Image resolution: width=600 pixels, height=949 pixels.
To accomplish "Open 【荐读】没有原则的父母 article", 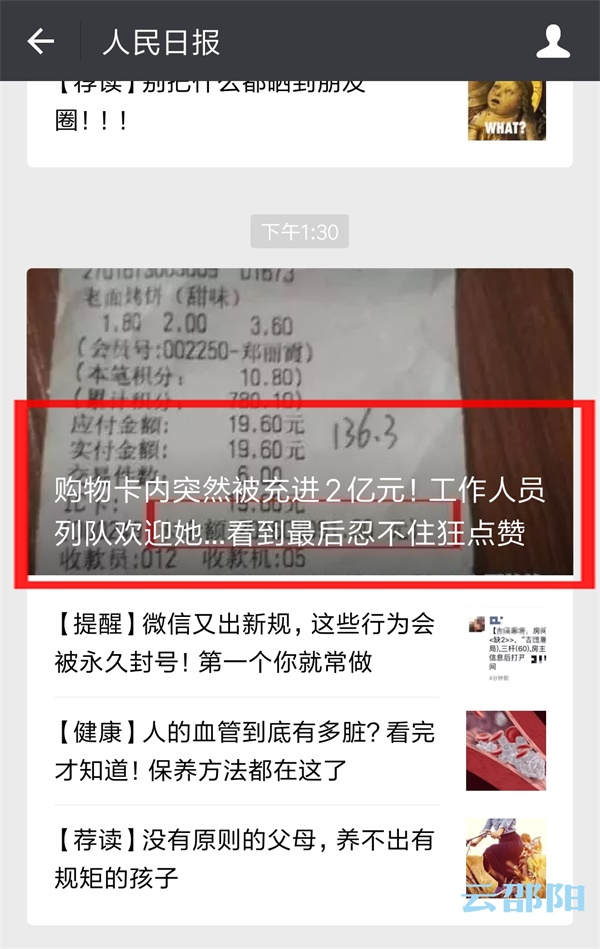I will (x=246, y=858).
